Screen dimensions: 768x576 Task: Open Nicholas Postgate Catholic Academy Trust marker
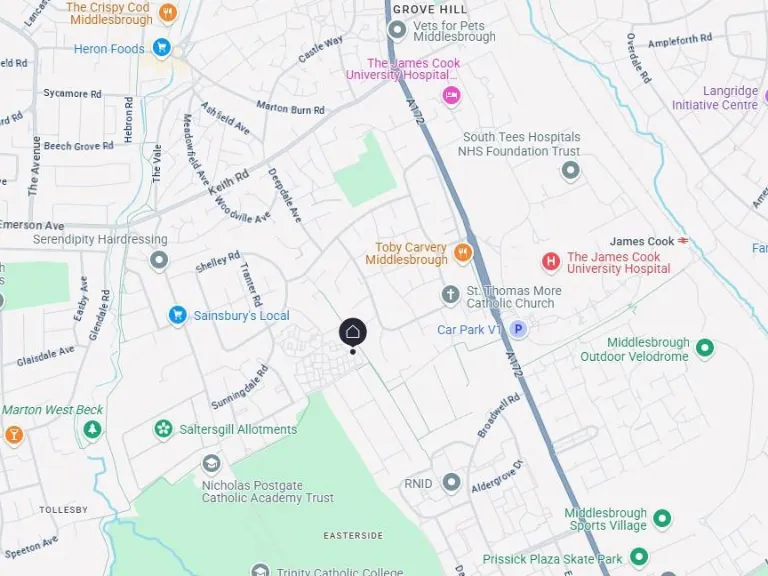[x=211, y=464]
